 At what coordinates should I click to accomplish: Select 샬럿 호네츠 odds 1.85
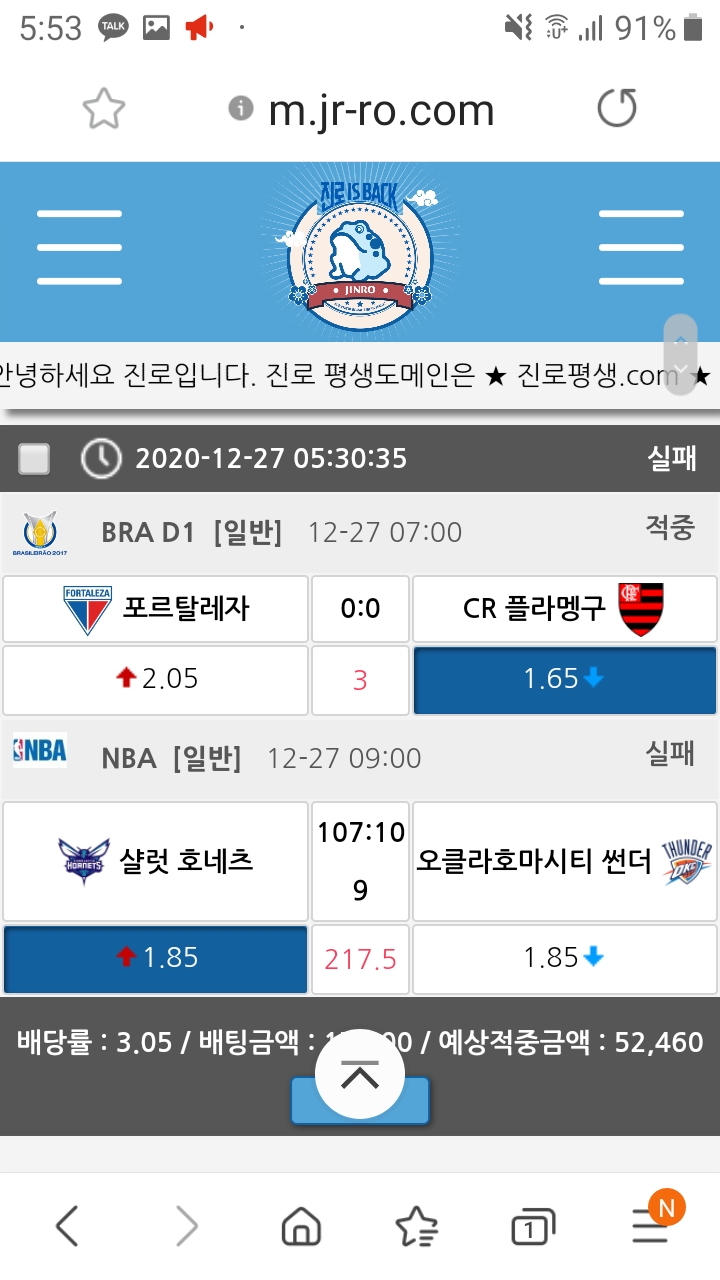click(155, 959)
